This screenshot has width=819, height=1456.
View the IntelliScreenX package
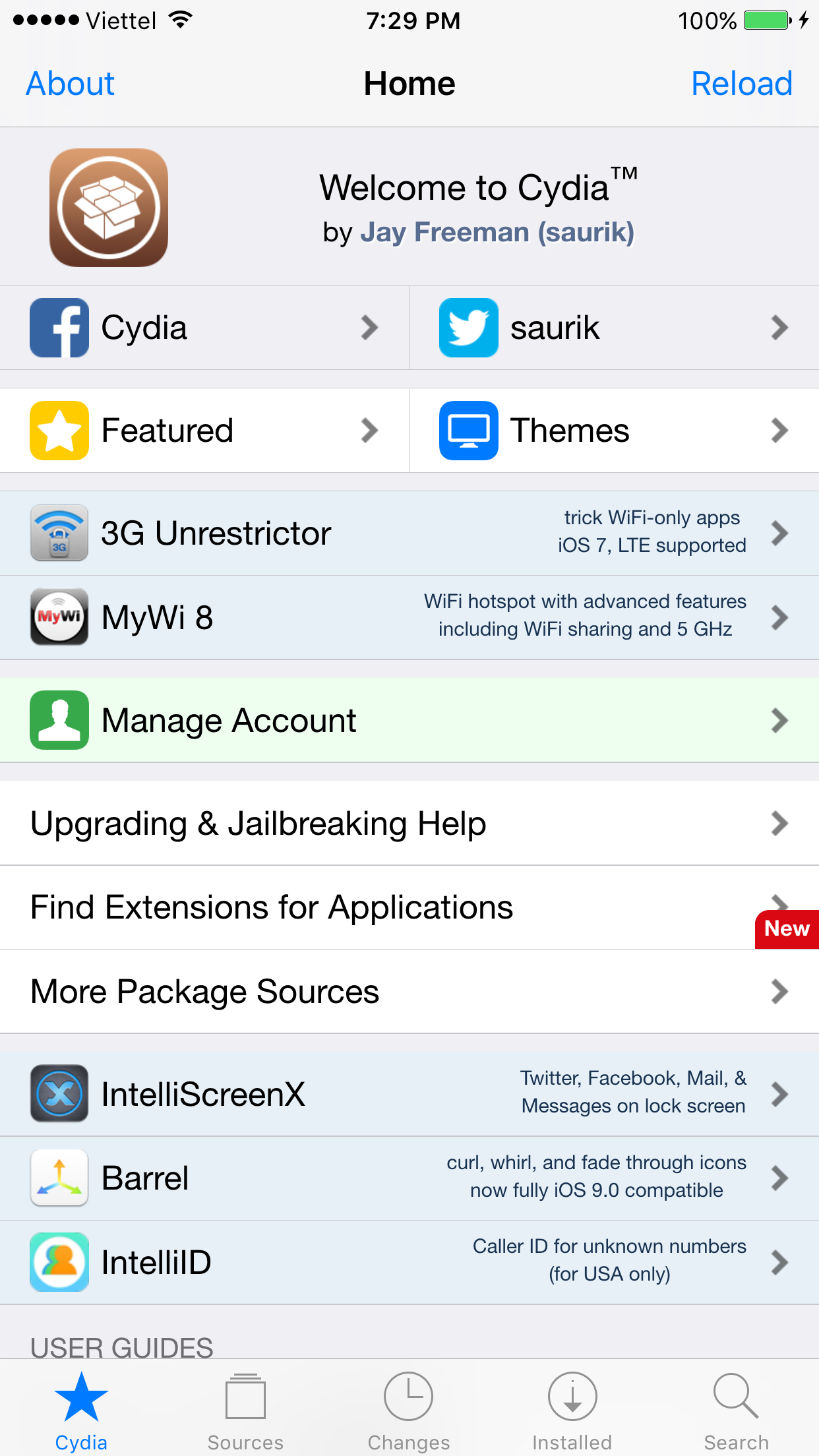tap(409, 1094)
